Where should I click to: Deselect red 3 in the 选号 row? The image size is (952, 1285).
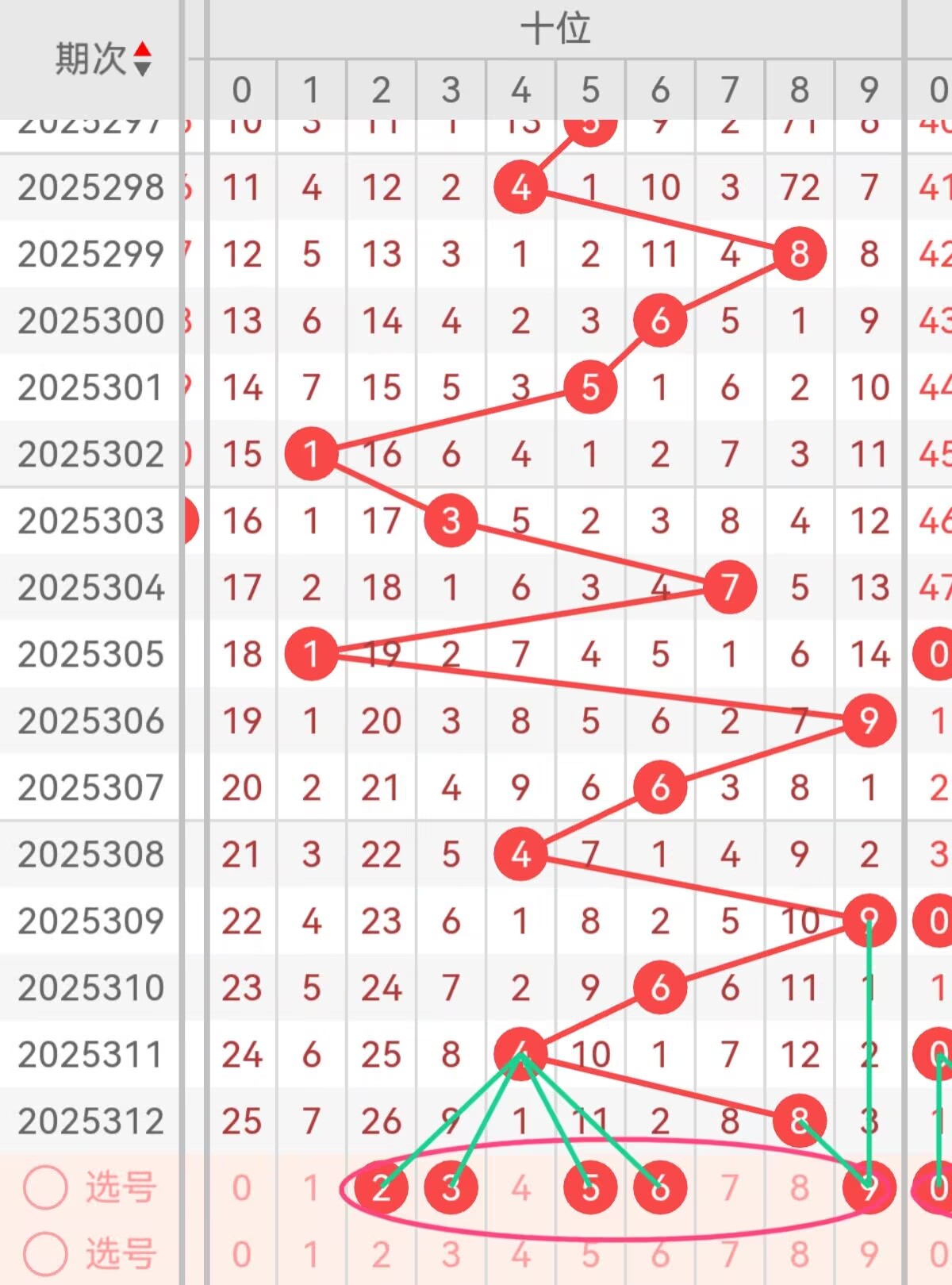[x=451, y=1188]
